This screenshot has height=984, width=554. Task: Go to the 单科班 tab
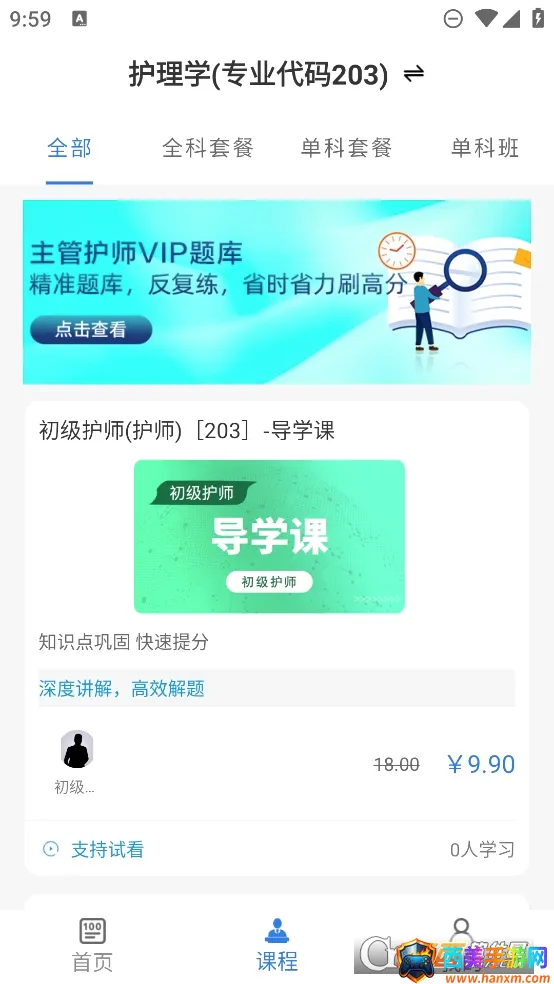tap(485, 149)
